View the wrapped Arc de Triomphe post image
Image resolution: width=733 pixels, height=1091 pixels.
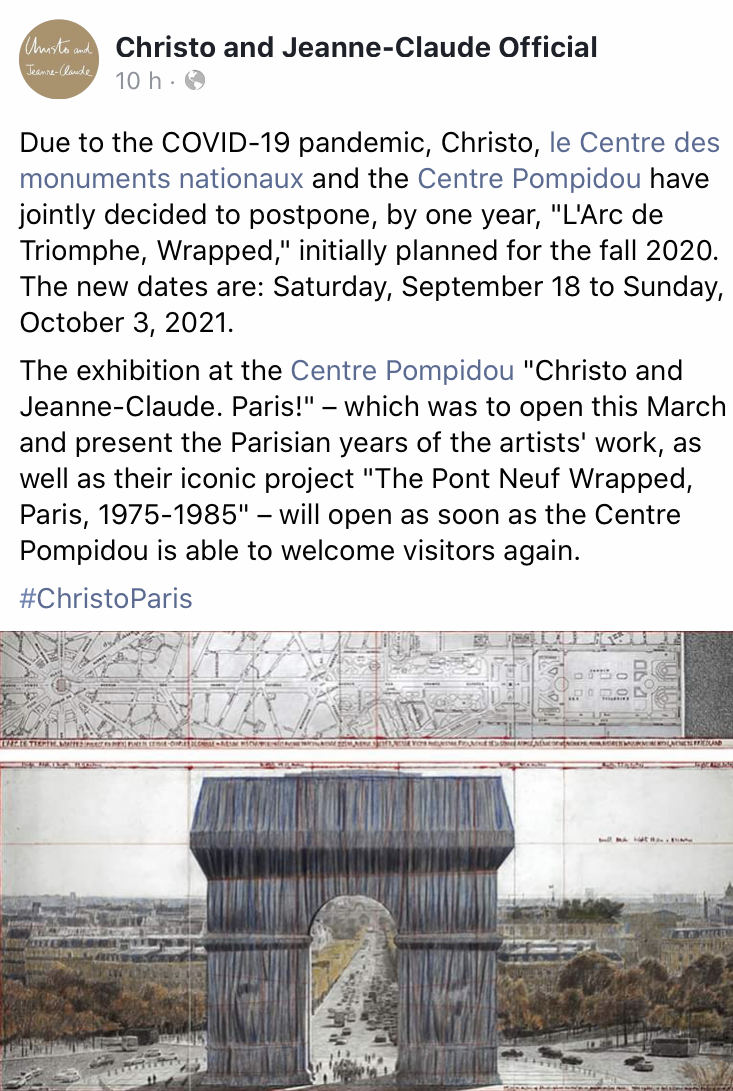pyautogui.click(x=366, y=860)
